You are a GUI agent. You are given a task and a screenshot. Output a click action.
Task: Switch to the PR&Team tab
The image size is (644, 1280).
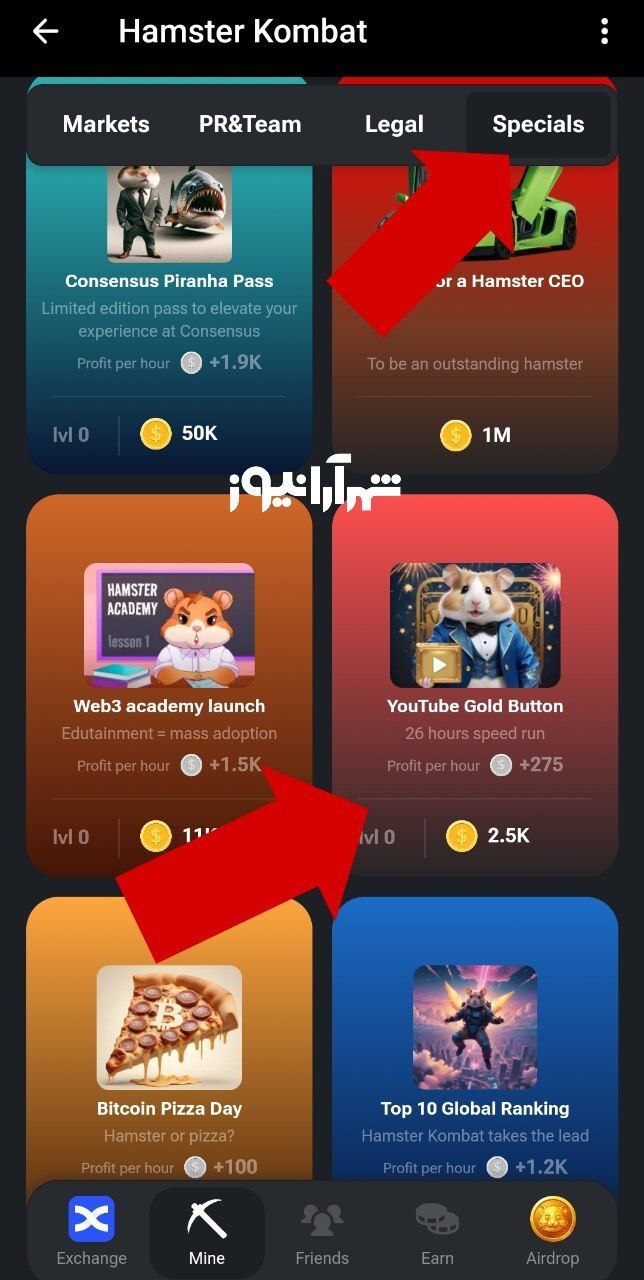click(x=250, y=125)
